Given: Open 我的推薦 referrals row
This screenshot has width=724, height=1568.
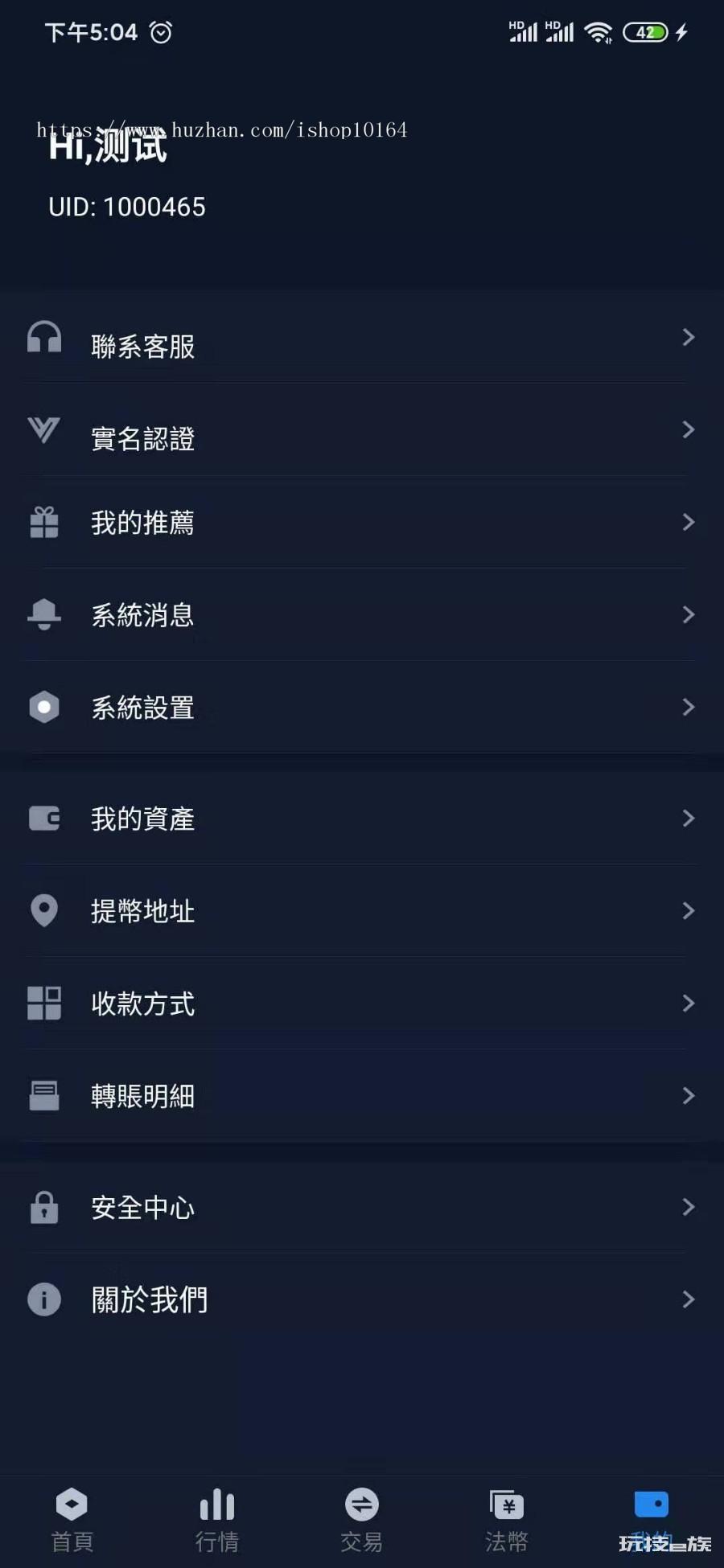Looking at the screenshot, I should click(x=362, y=523).
